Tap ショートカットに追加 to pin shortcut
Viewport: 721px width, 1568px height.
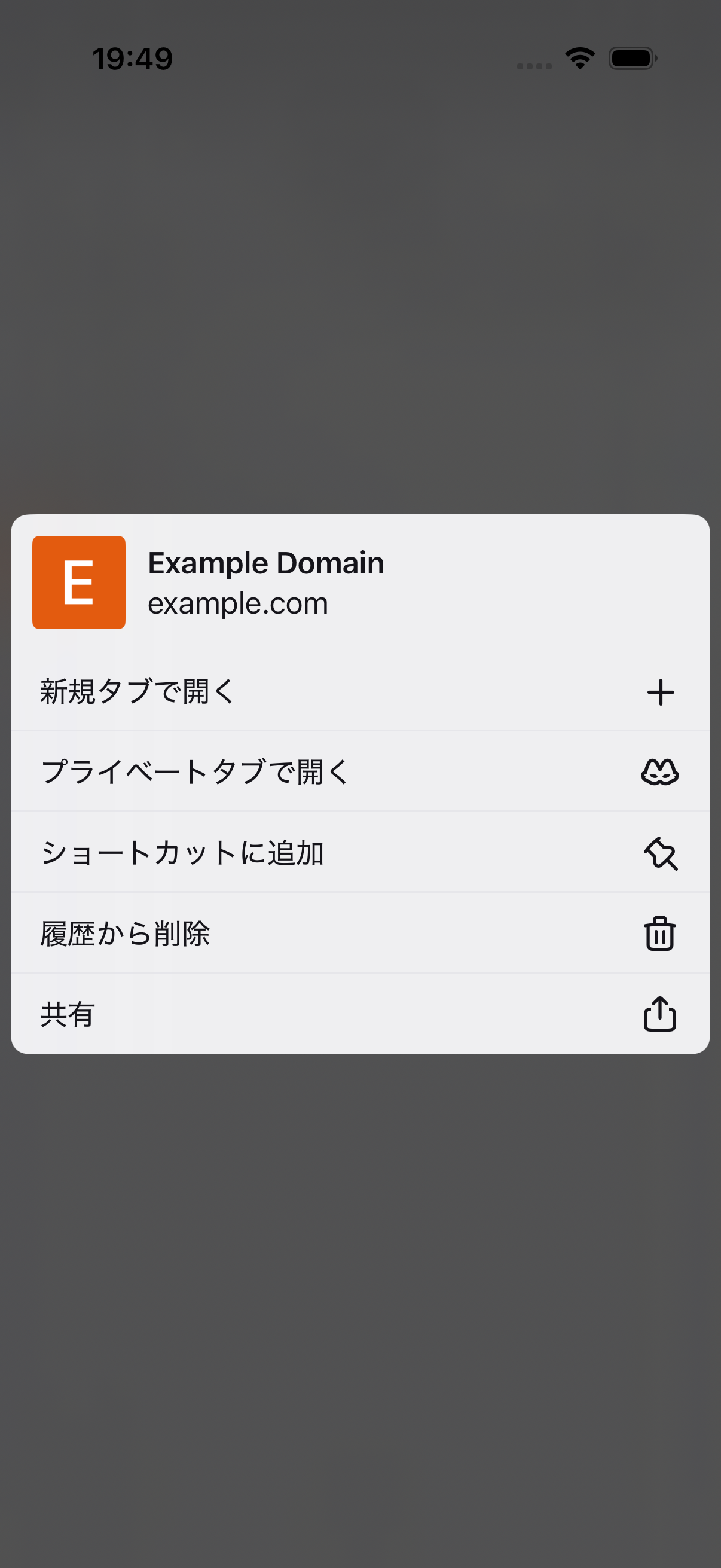(360, 852)
